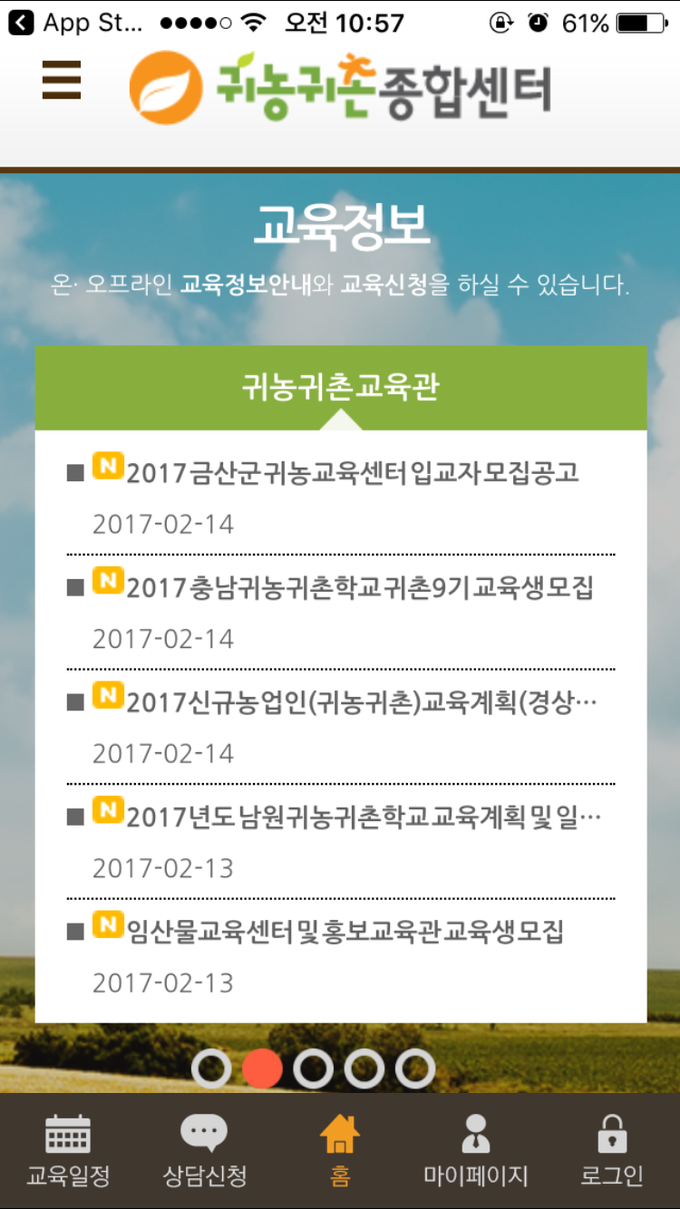
Task: Switch to the 상담신청 tab
Action: pos(204,1150)
